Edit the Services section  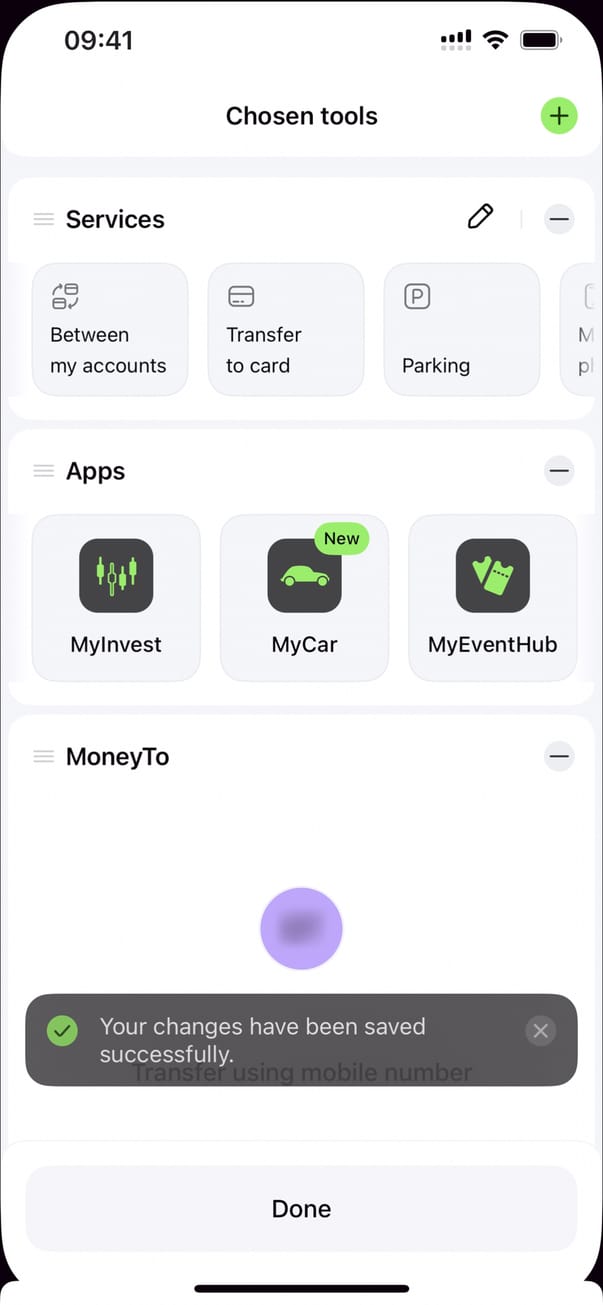point(480,217)
